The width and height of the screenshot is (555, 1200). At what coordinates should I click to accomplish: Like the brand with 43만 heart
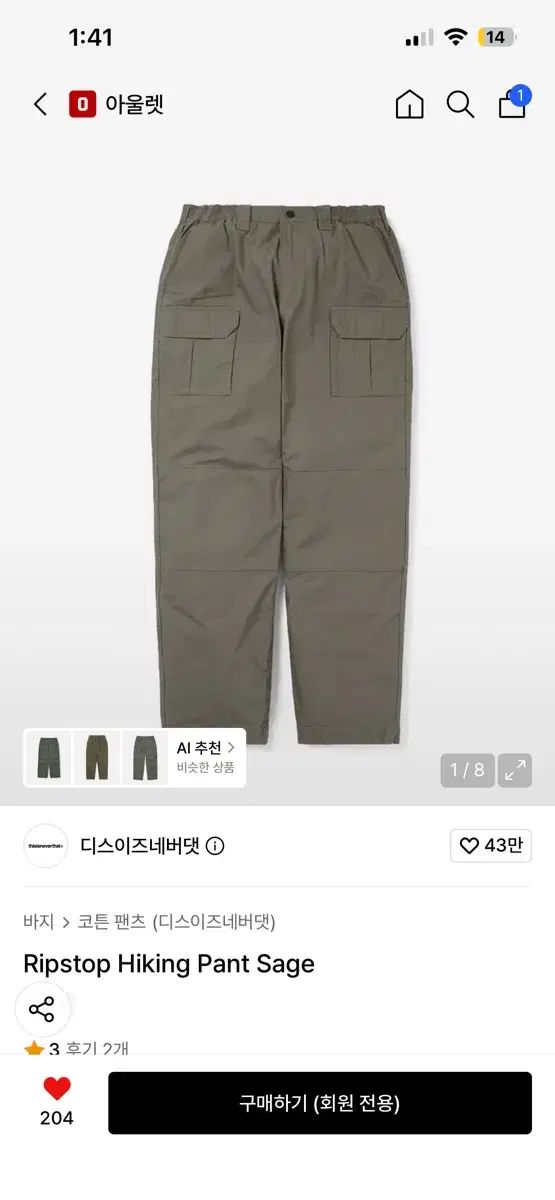click(x=490, y=846)
